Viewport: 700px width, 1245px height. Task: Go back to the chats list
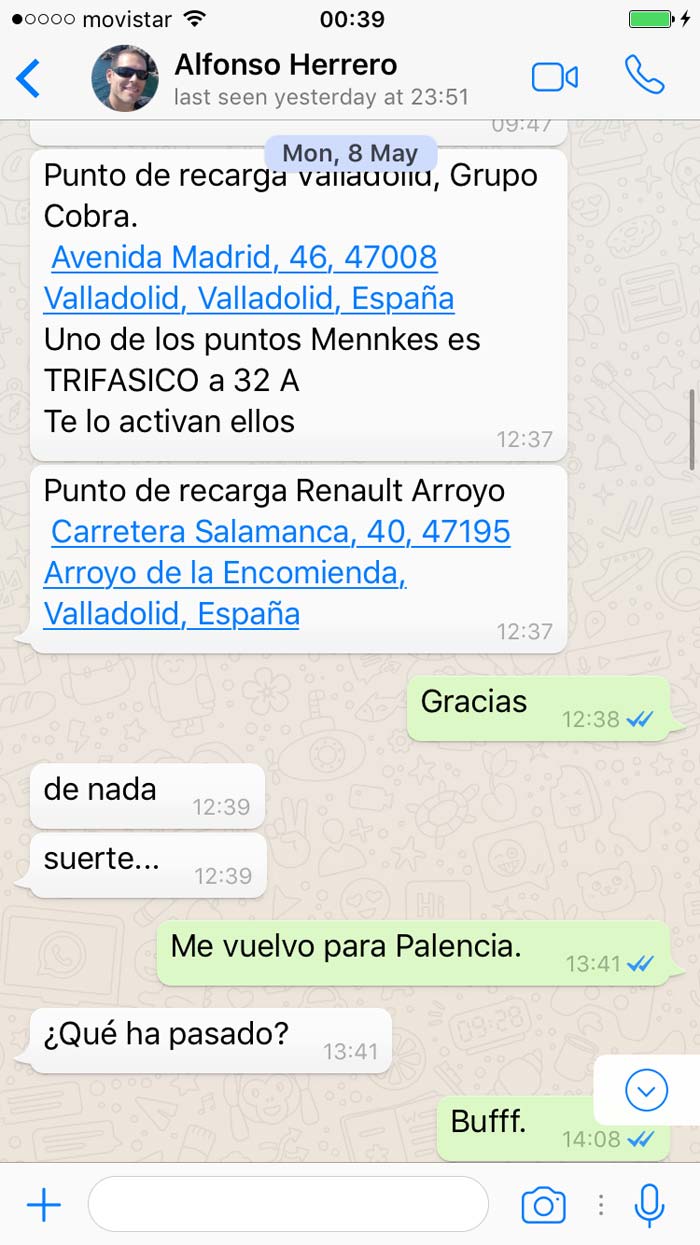point(29,78)
